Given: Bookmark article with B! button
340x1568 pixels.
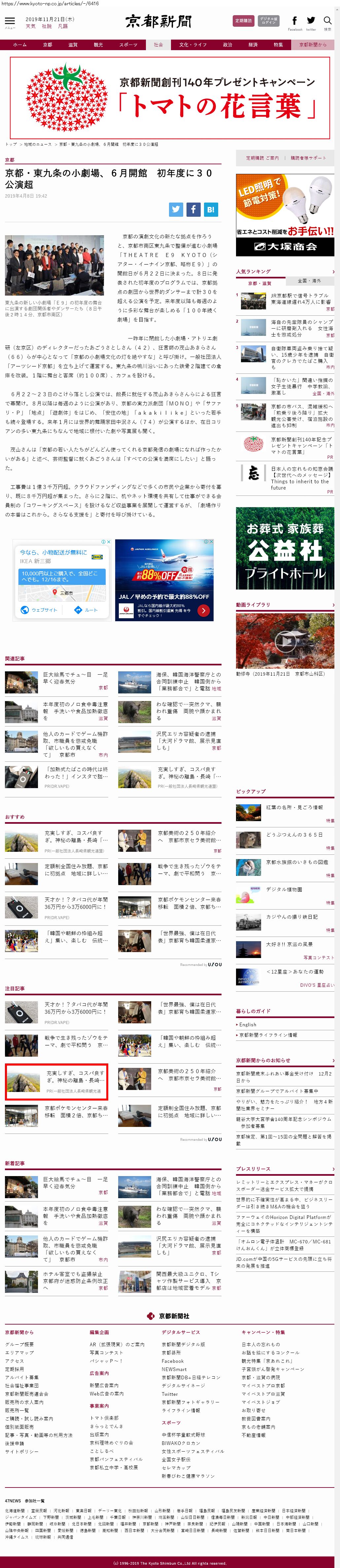Looking at the screenshot, I should point(210,209).
